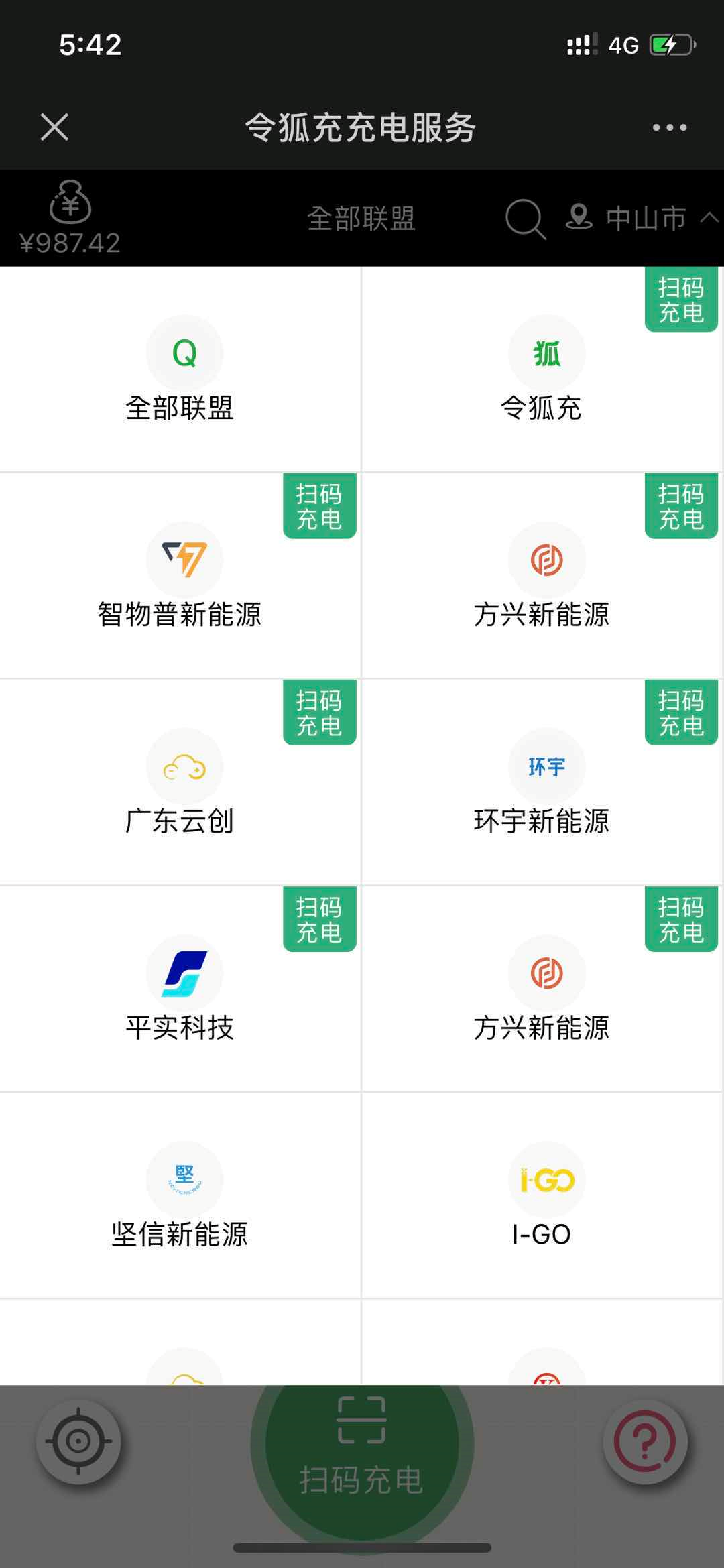Screen dimensions: 724x1568
Task: Collapse the 中山市 city selector
Action: 642,219
